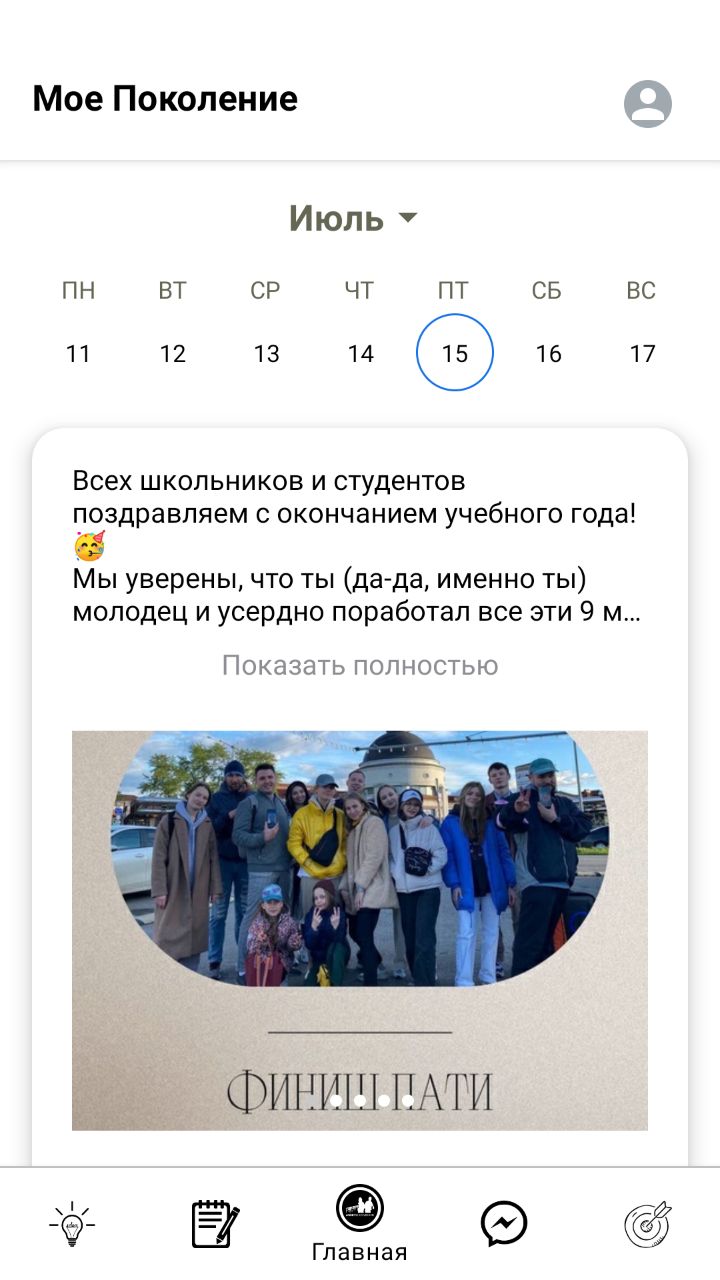The width and height of the screenshot is (720, 1280).
Task: Choose Sunday 17 in the week strip
Action: point(642,353)
